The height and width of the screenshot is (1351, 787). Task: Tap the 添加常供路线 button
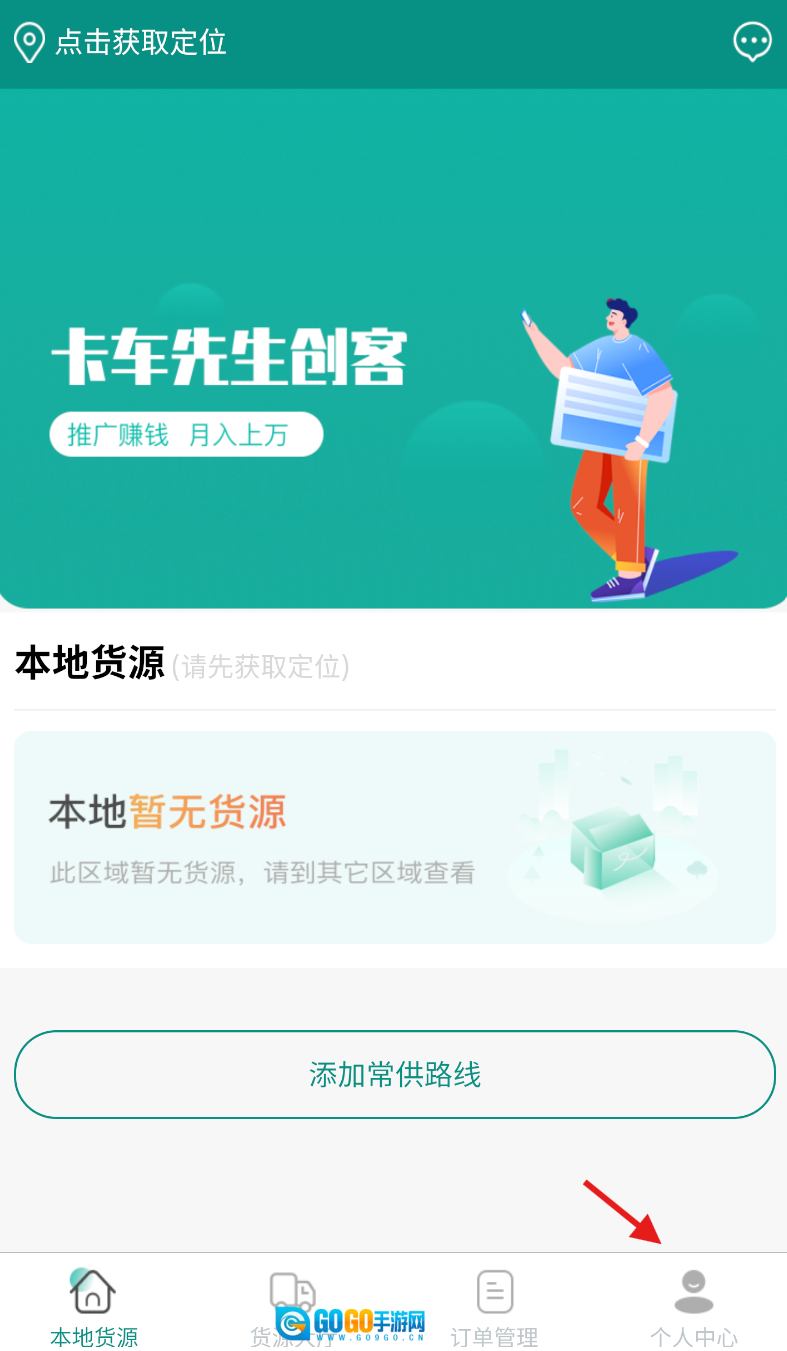pos(394,1075)
